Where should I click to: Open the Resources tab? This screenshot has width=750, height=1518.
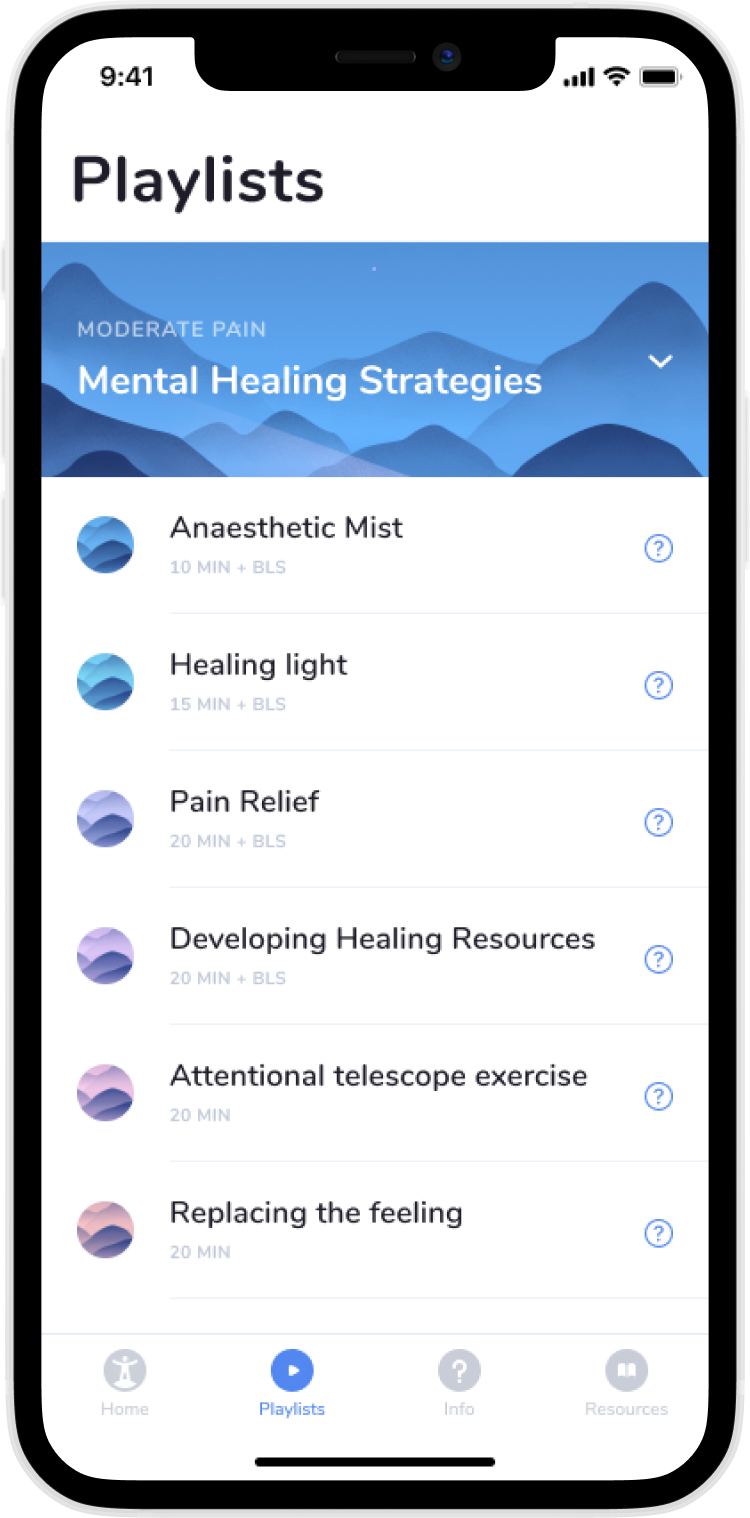pyautogui.click(x=626, y=1382)
